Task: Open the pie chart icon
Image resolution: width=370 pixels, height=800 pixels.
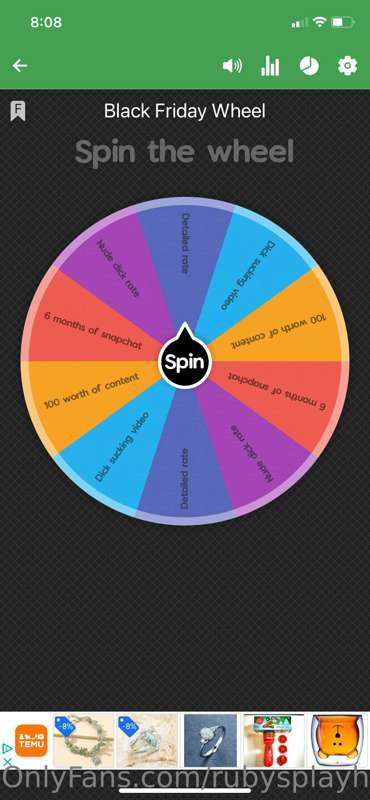Action: click(x=309, y=66)
